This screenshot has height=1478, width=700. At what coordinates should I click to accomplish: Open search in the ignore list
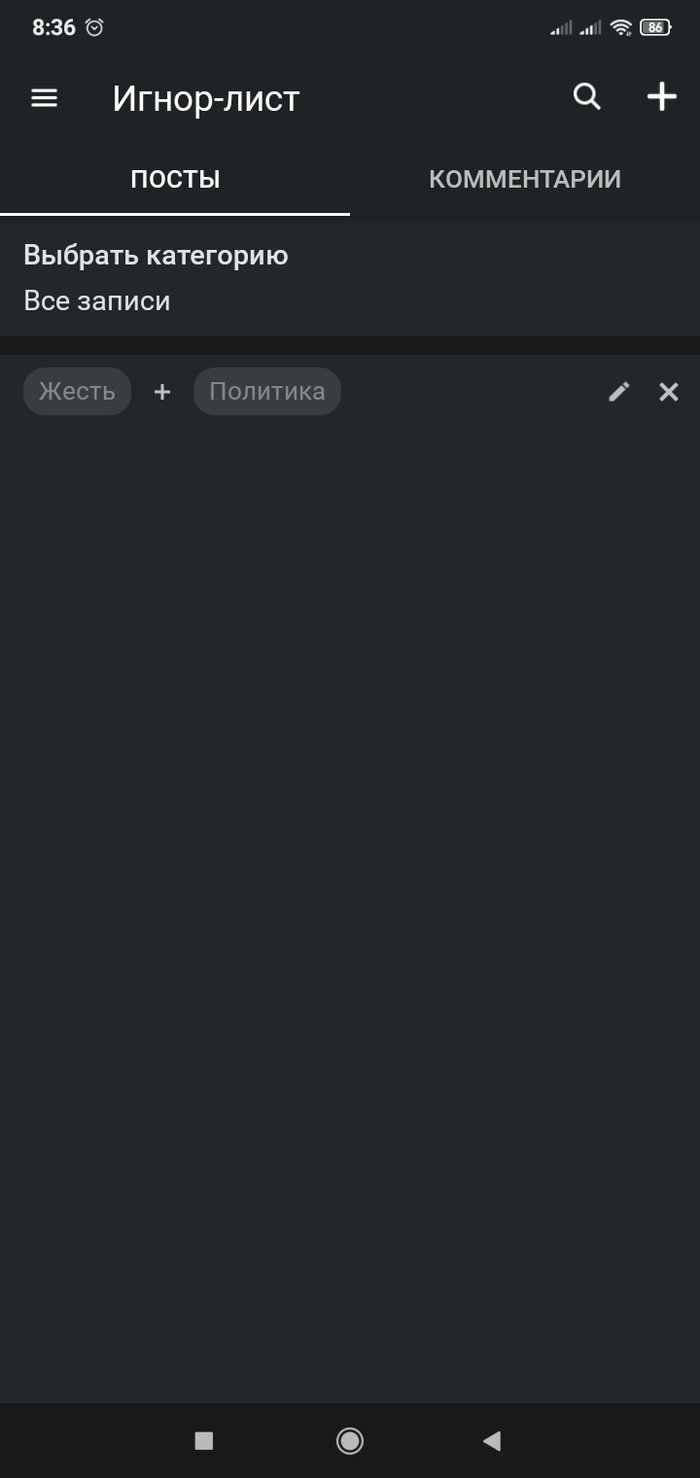coord(587,96)
